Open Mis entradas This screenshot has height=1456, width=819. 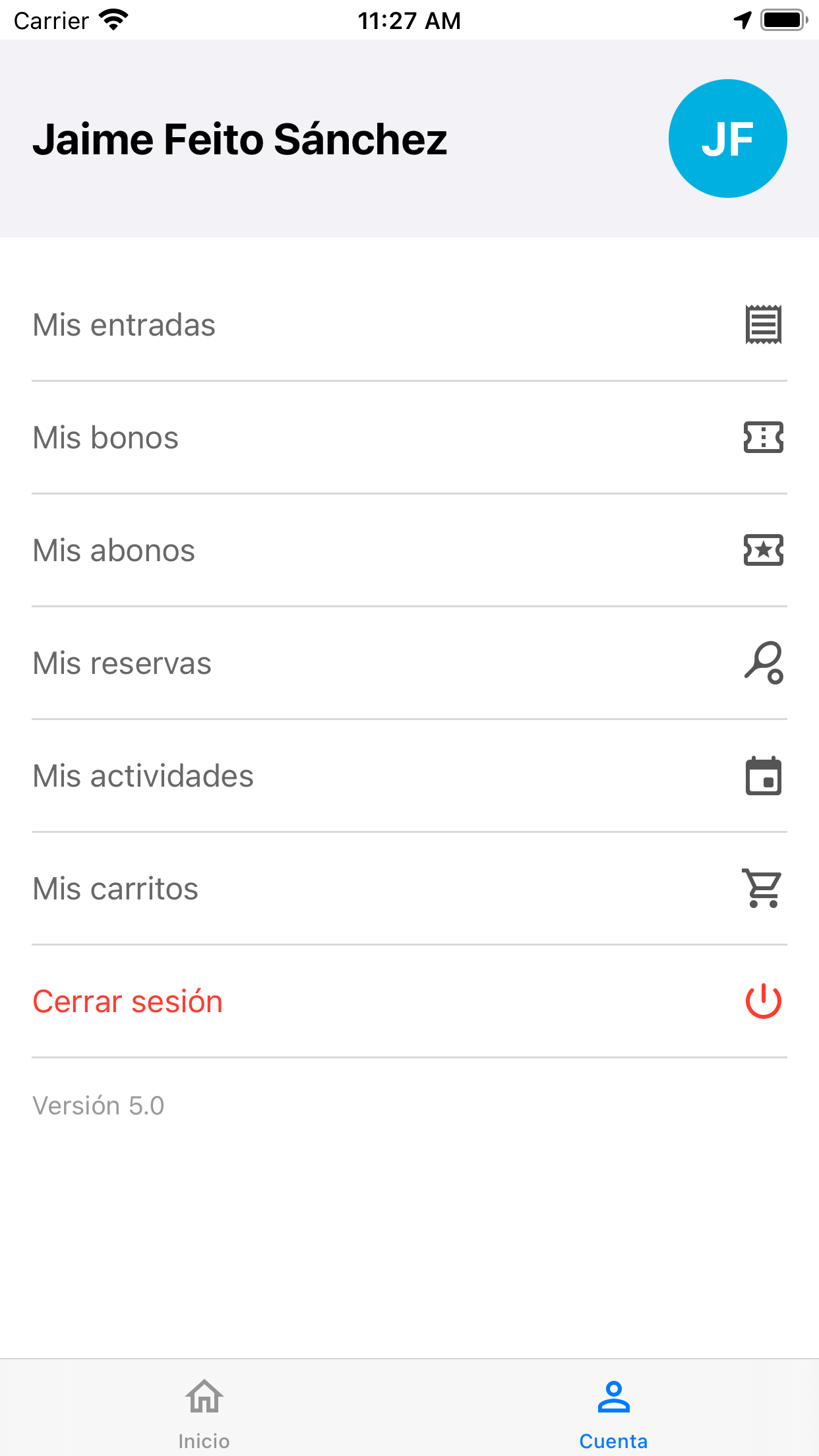pos(409,325)
